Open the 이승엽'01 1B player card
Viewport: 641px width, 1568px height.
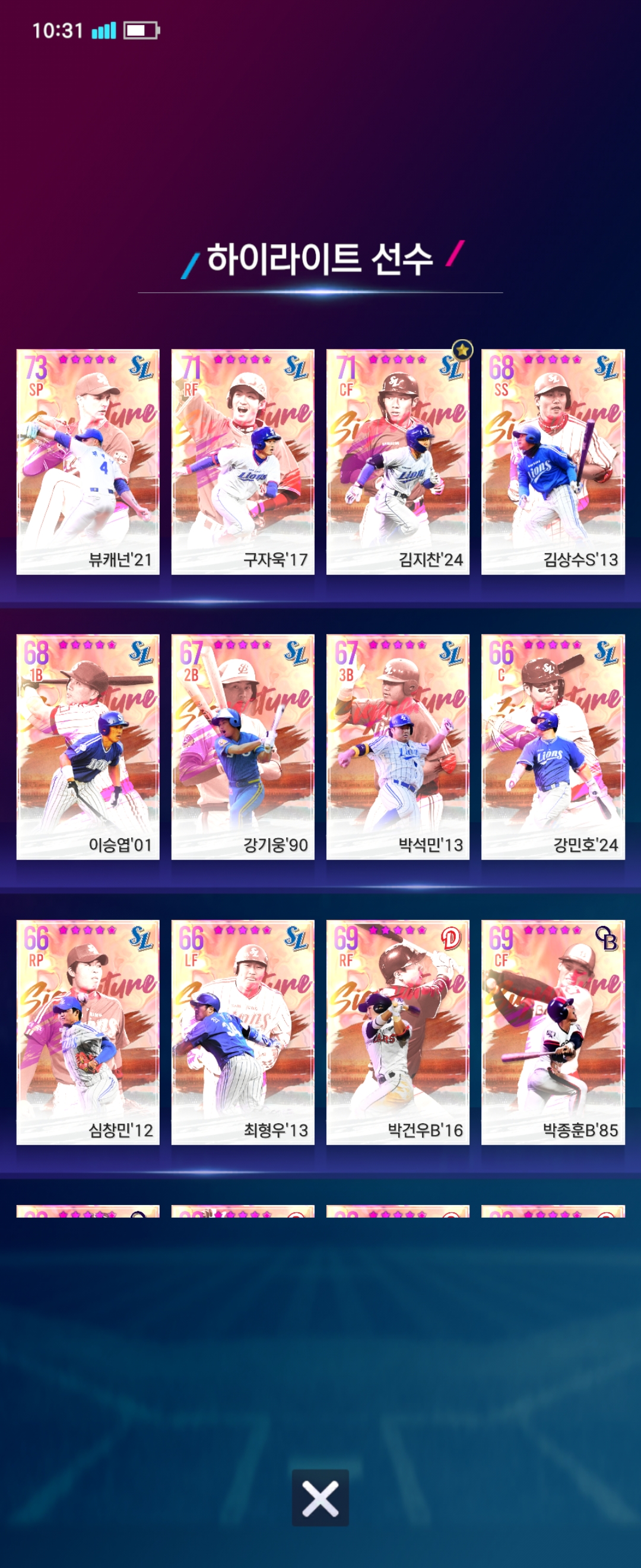tap(88, 747)
